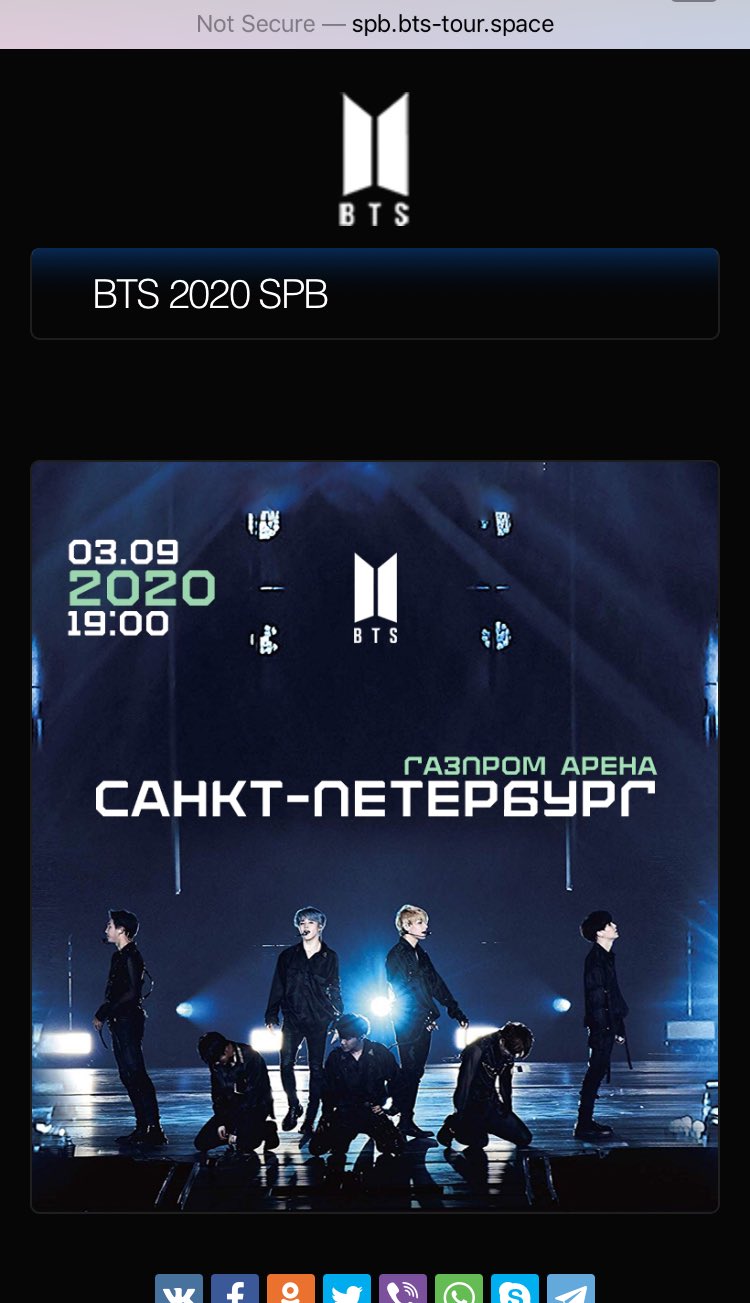Share the page via Skype
Image resolution: width=750 pixels, height=1303 pixels.
pyautogui.click(x=515, y=1291)
